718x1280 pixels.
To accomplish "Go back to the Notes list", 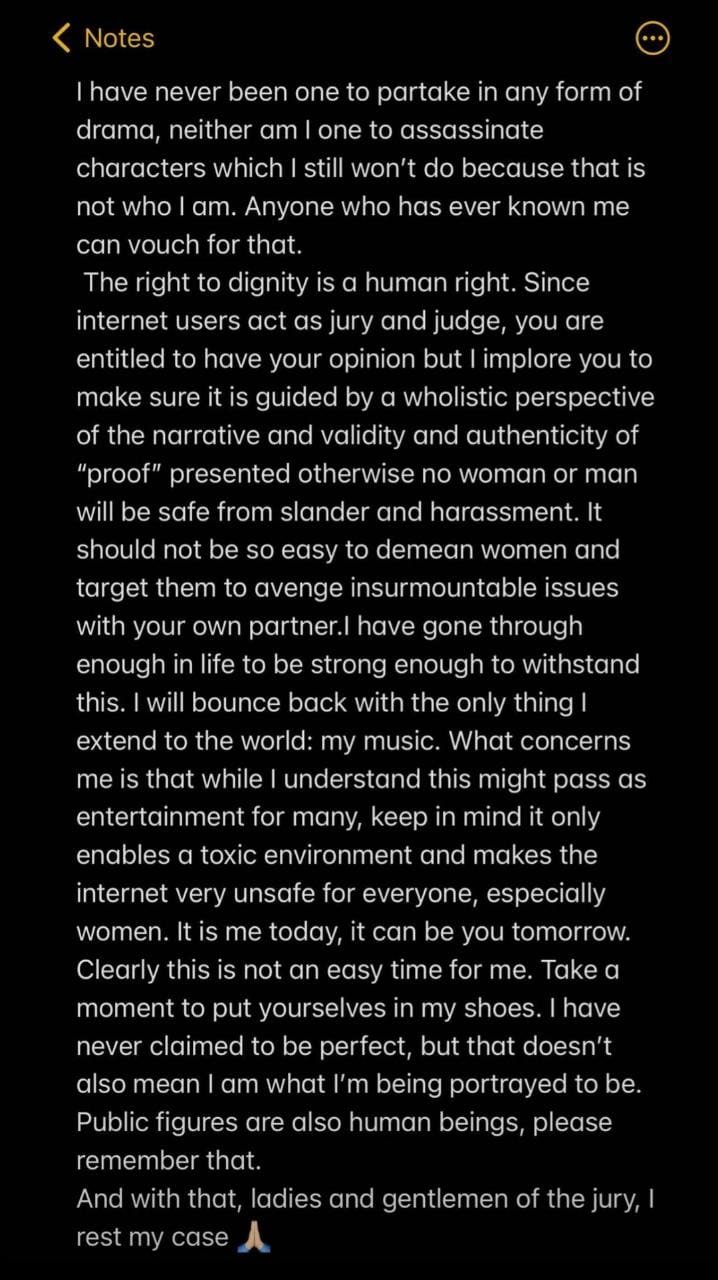I will tap(103, 38).
